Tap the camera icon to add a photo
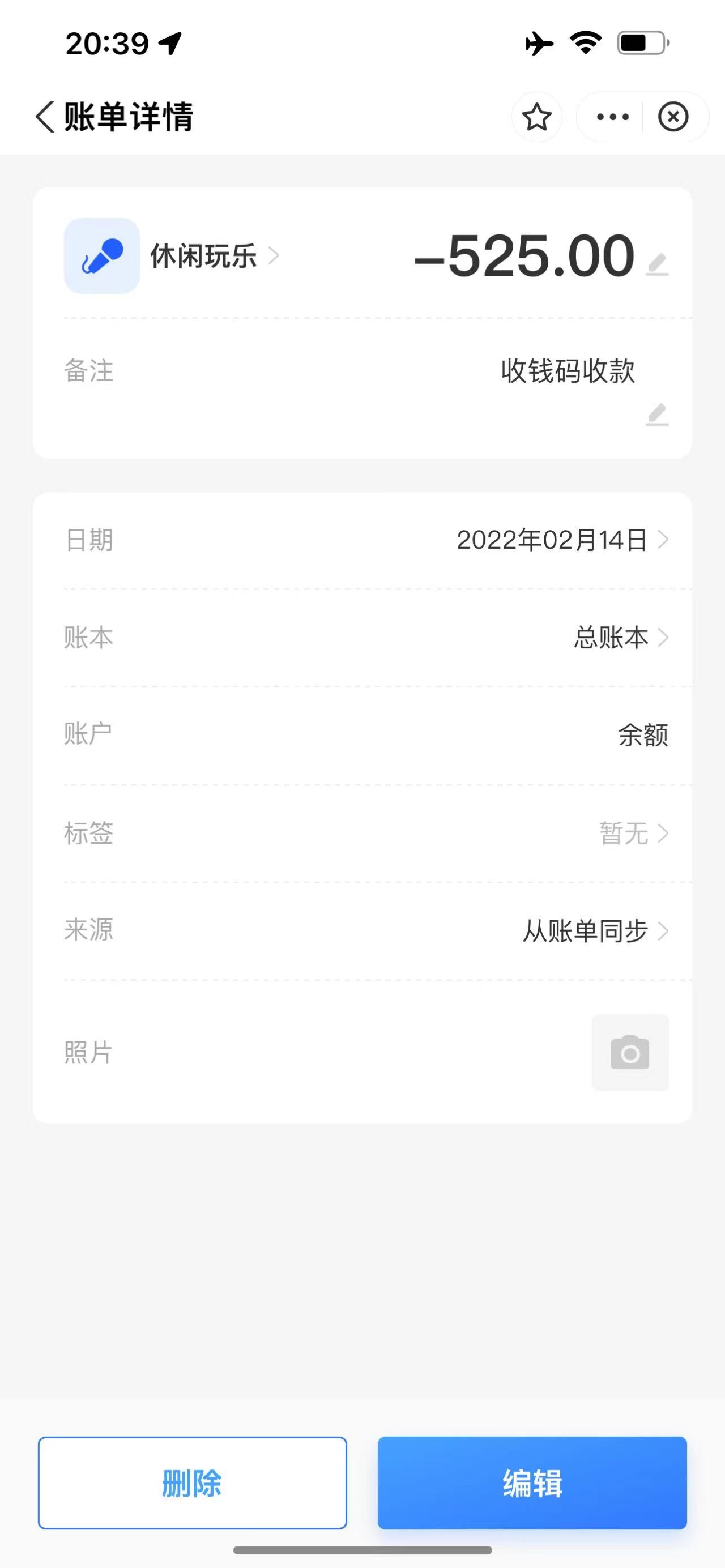The height and width of the screenshot is (1568, 725). point(630,1053)
